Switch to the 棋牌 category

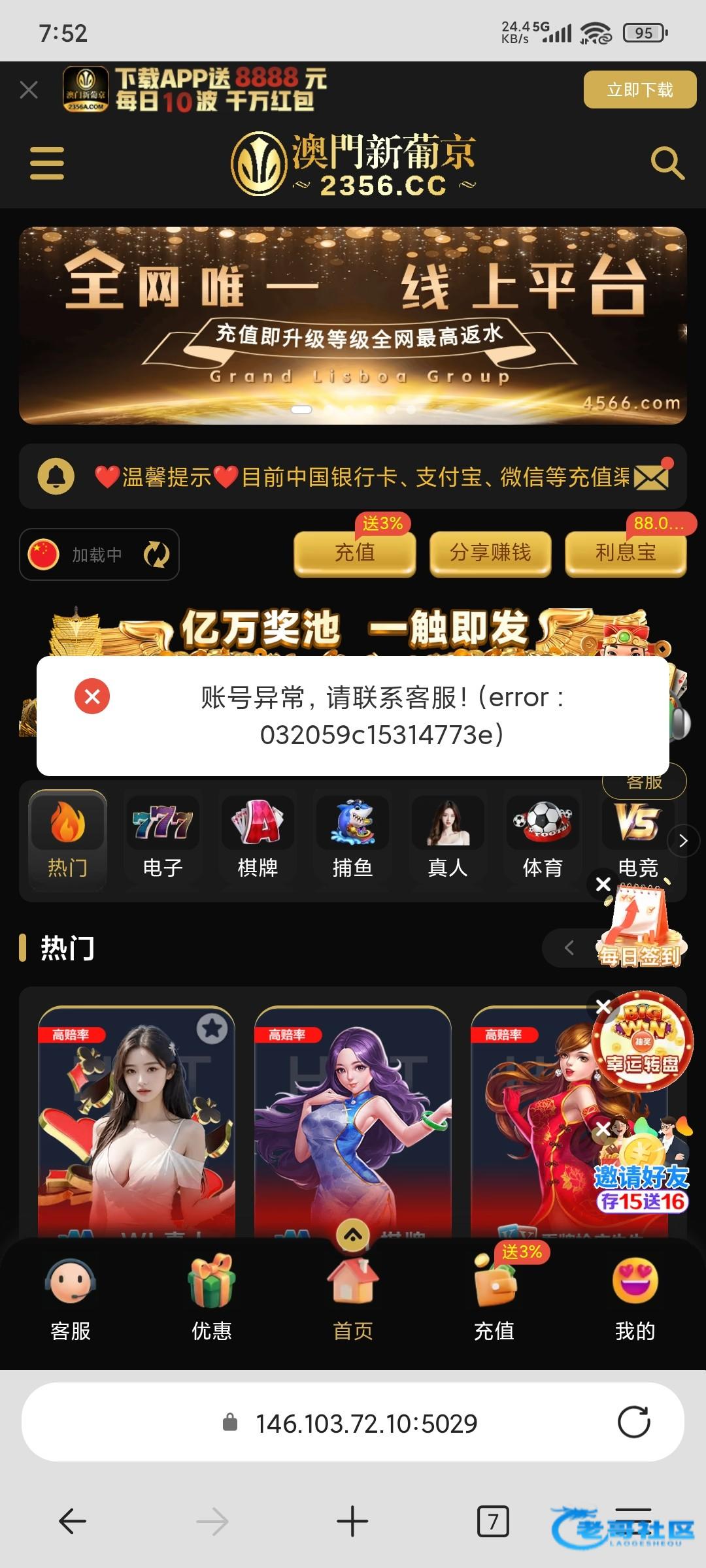pyautogui.click(x=258, y=839)
